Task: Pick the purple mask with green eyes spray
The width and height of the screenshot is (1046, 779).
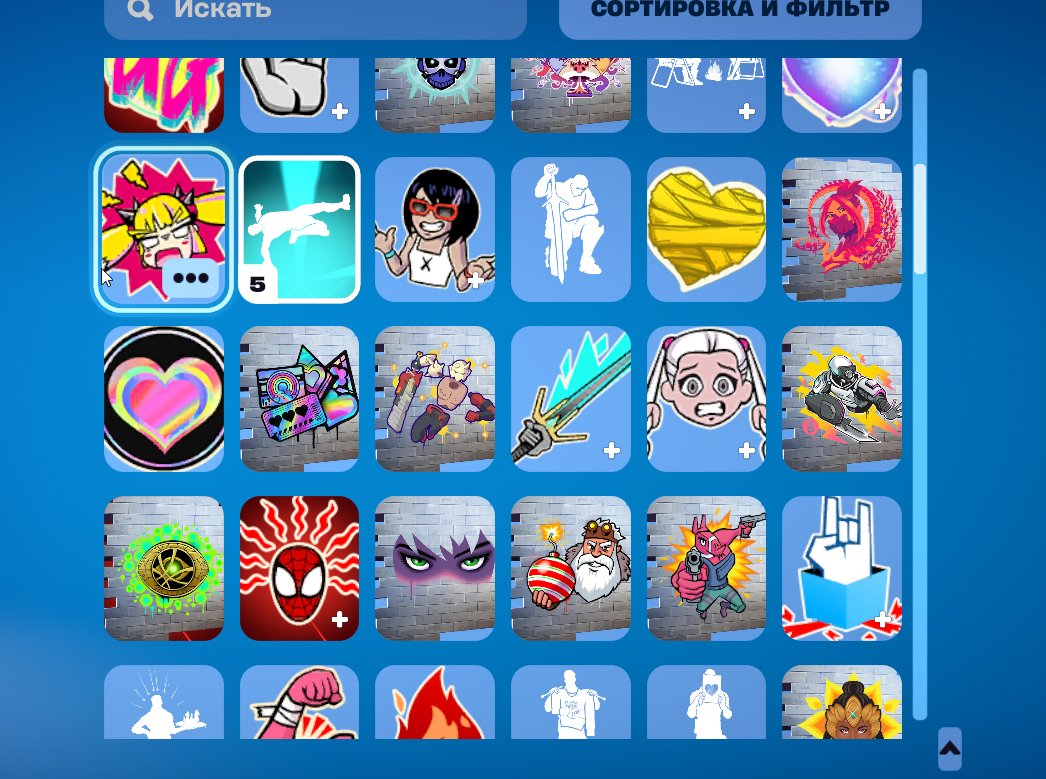Action: [435, 568]
